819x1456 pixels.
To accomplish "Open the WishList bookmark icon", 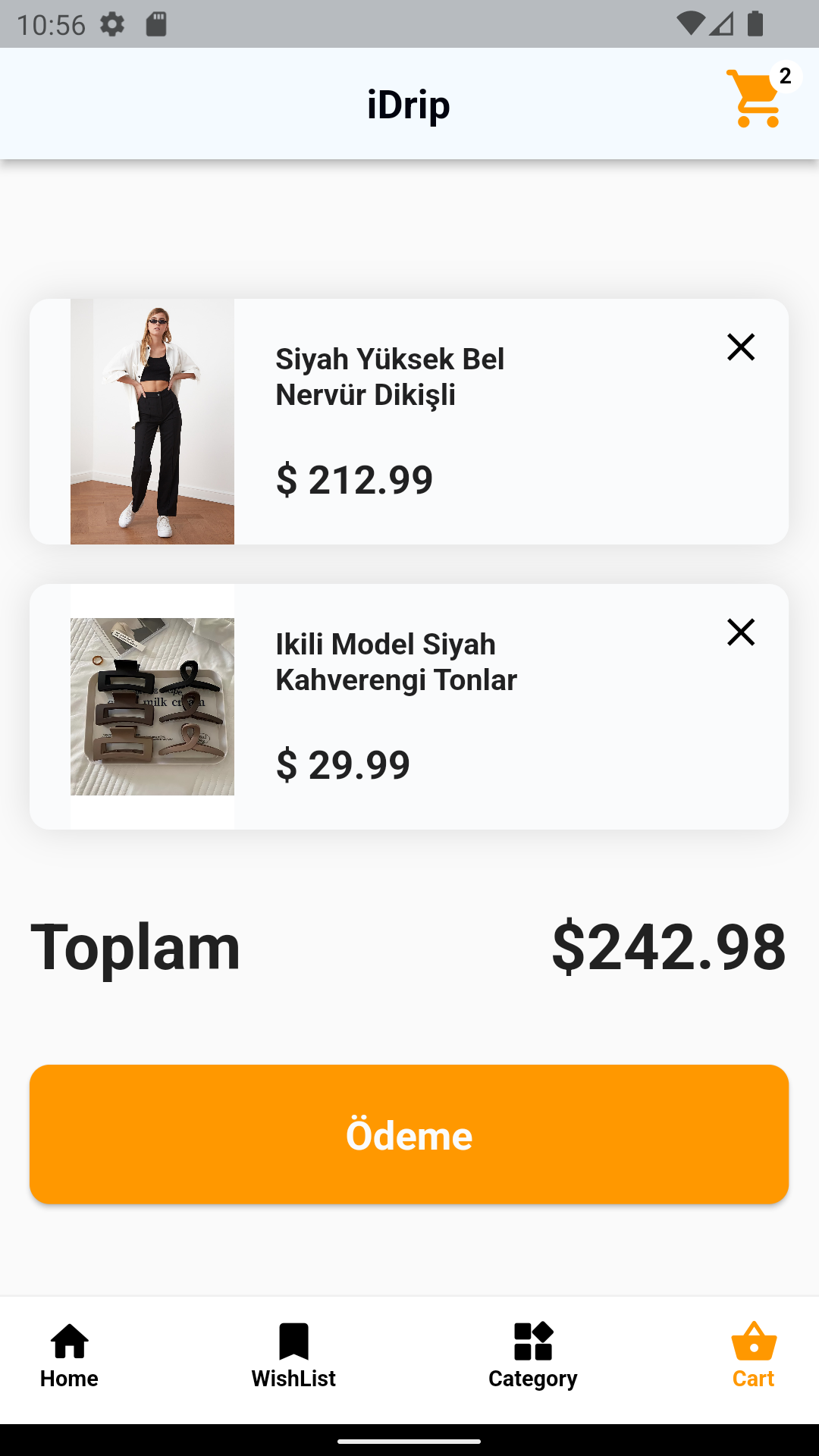I will 293,1339.
